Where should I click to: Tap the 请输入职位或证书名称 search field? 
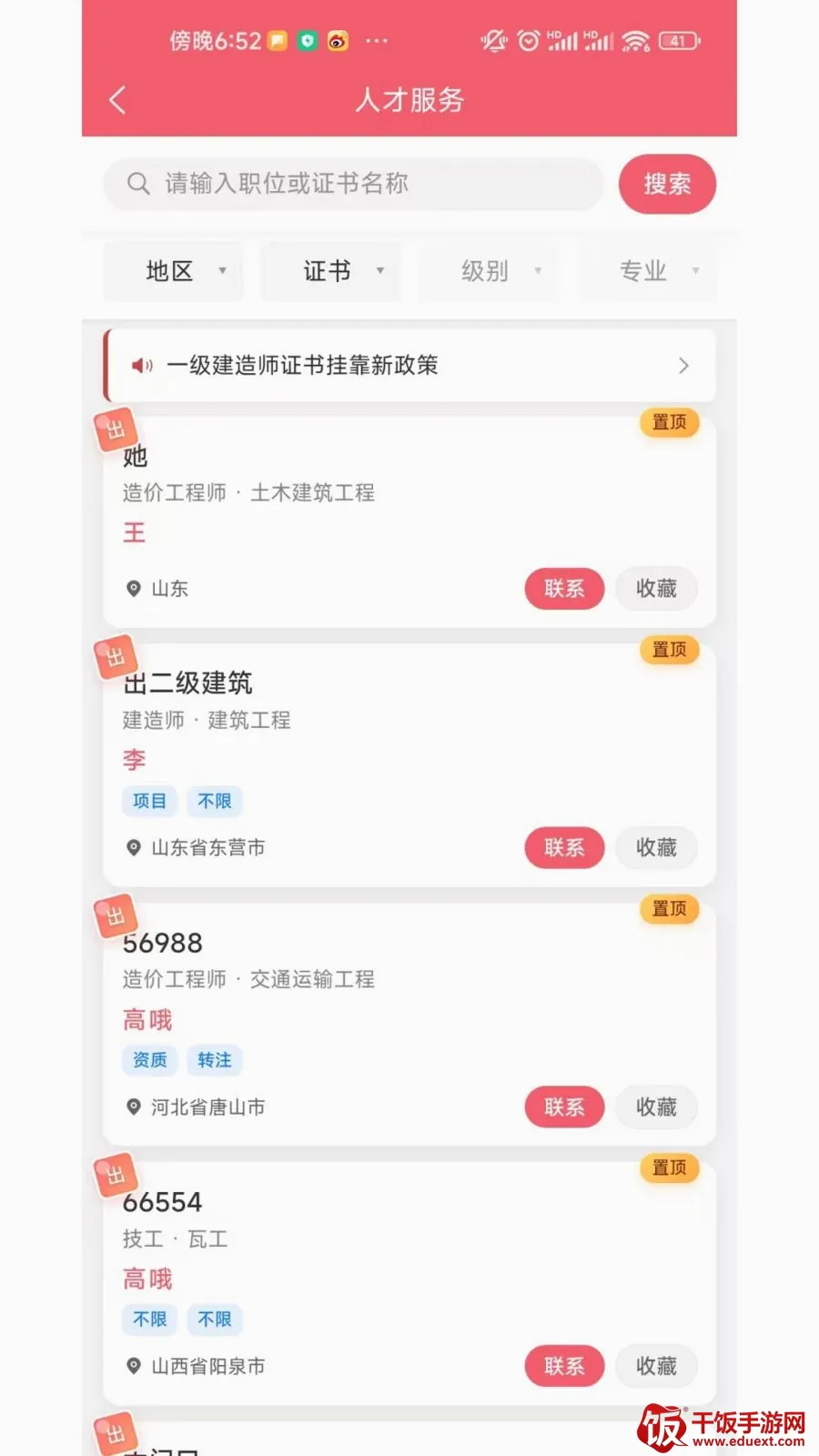(353, 184)
